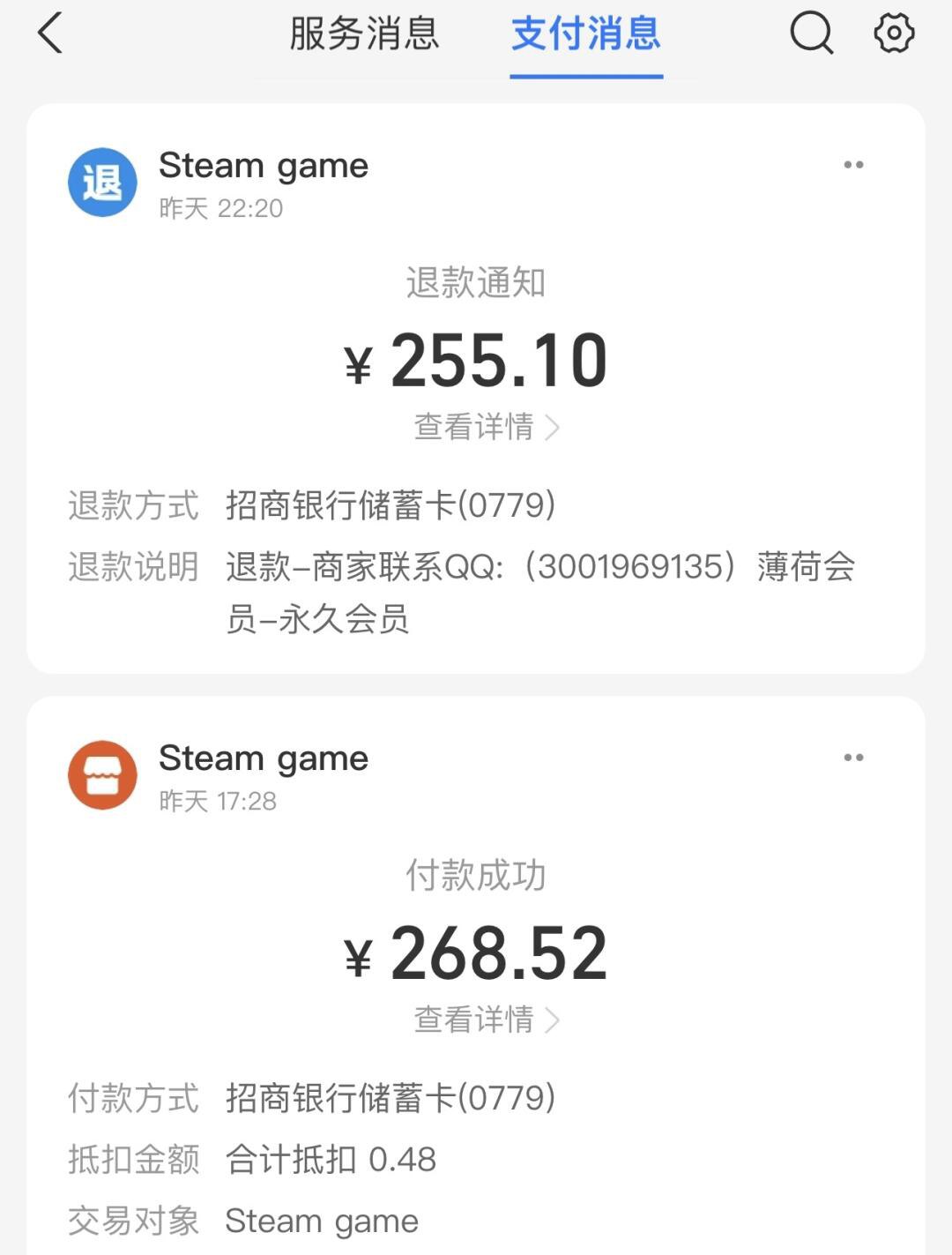
Task: Open more options on the payment message
Action: coord(852,756)
